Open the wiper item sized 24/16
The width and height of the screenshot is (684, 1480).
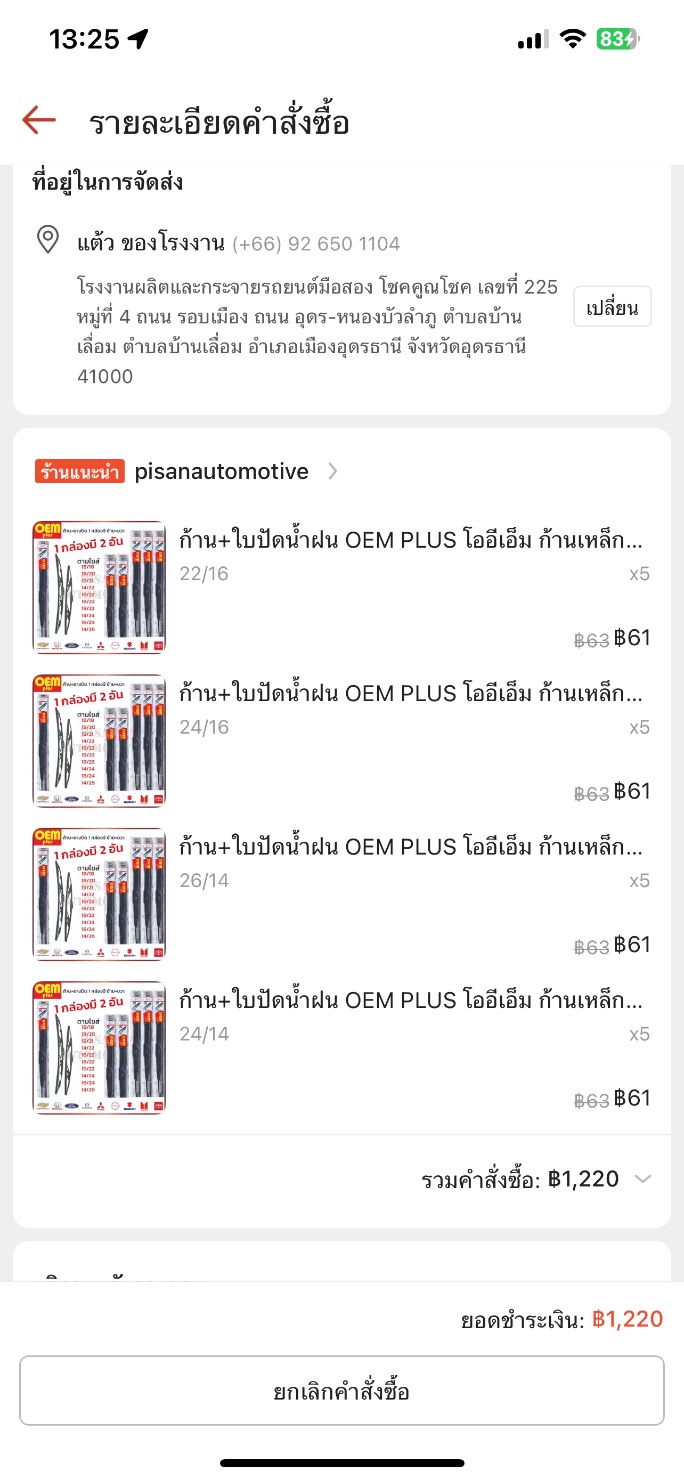[x=410, y=694]
